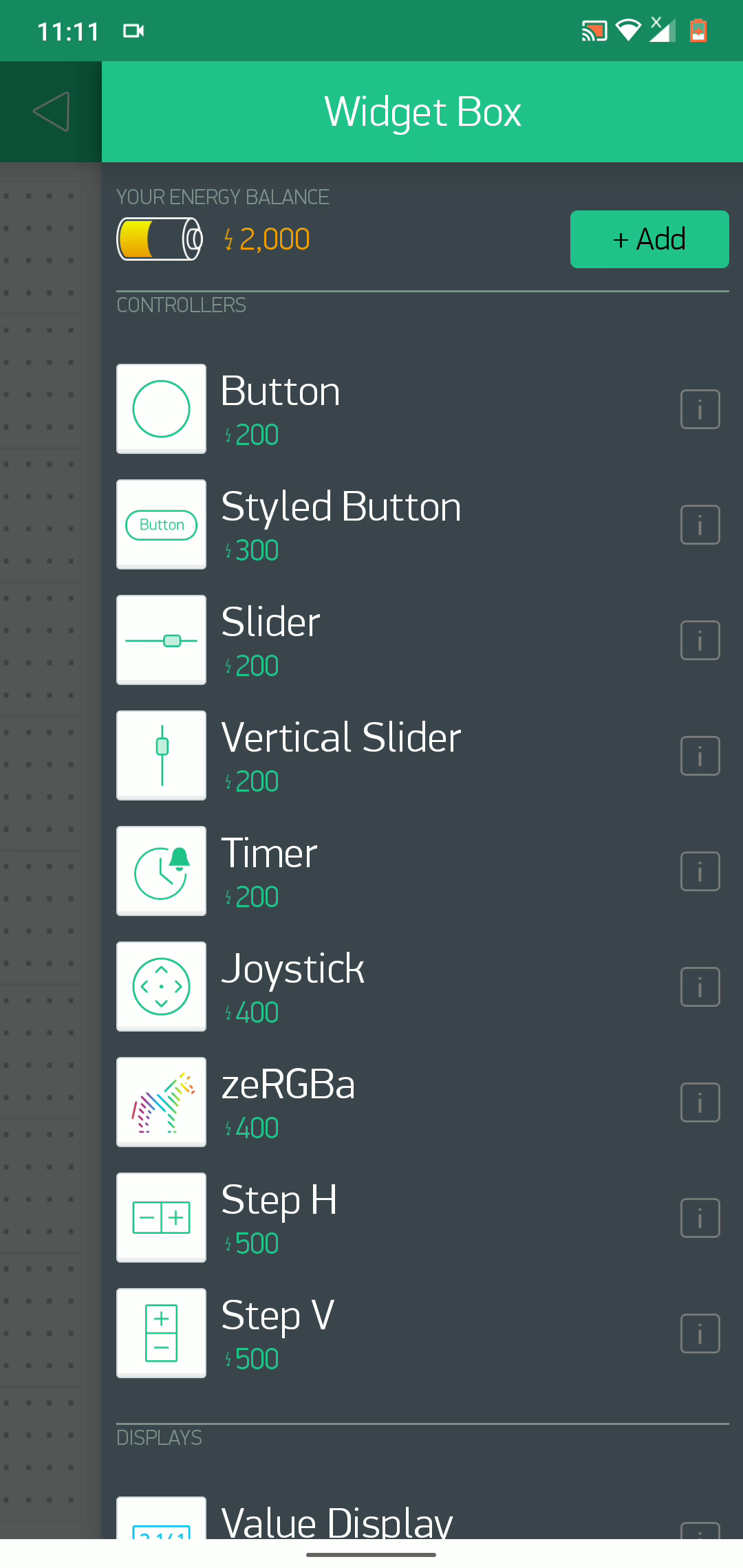This screenshot has width=743, height=1568.
Task: View Timer widget information
Action: point(700,871)
